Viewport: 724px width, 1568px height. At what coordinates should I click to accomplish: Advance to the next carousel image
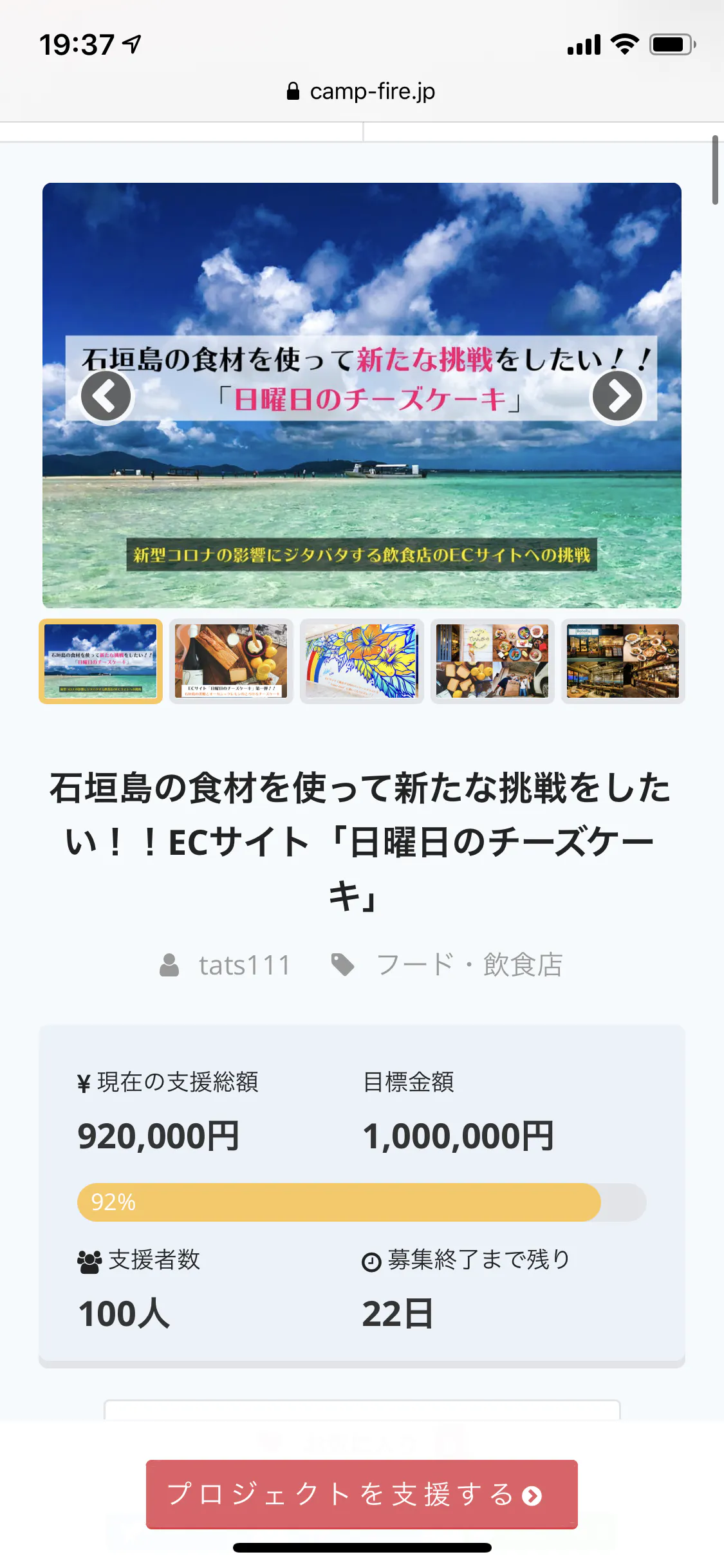pyautogui.click(x=617, y=396)
